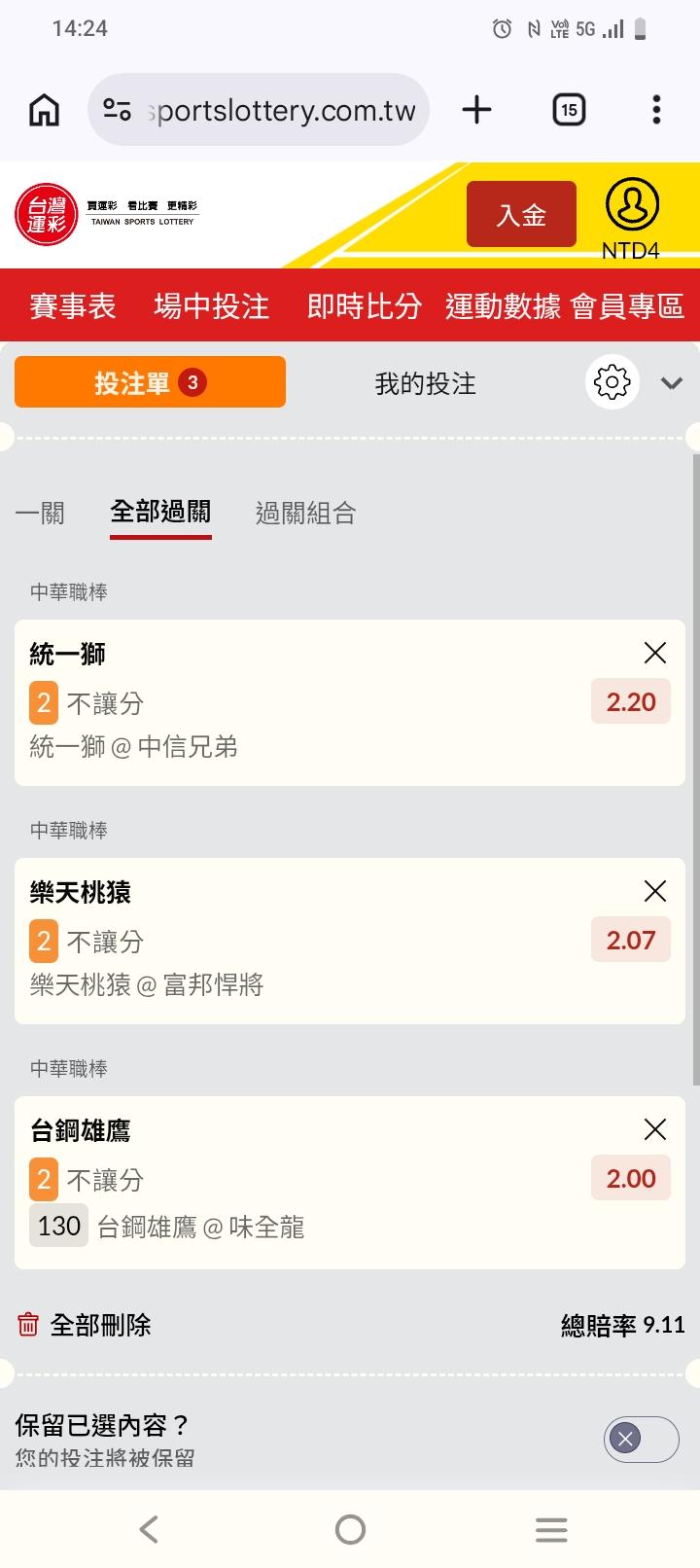Collapse the bet slip with chevron
Image resolution: width=700 pixels, height=1568 pixels.
coord(671,383)
